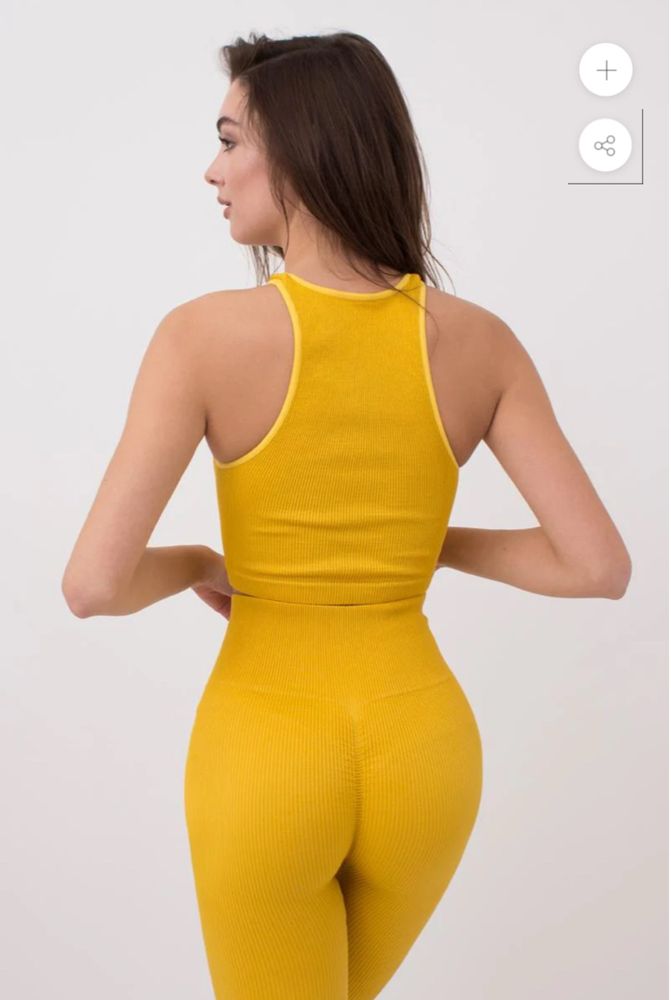This screenshot has height=1000, width=671.
Task: Share this product photo
Action: pyautogui.click(x=605, y=146)
